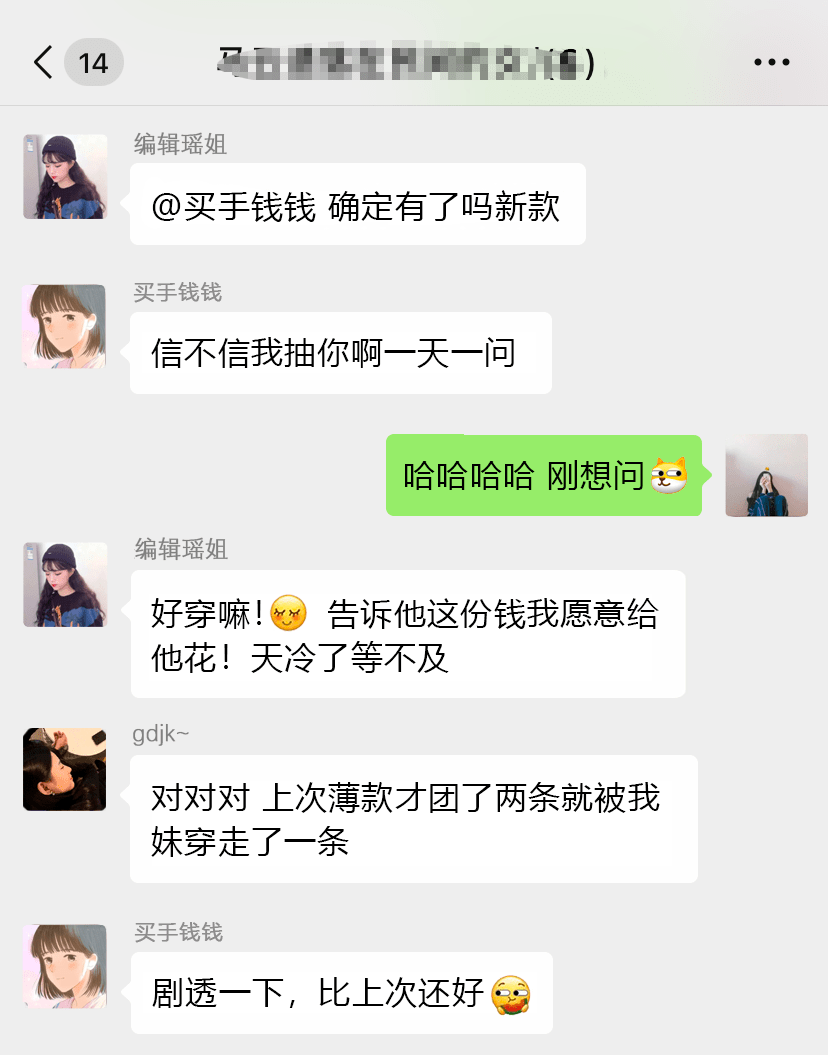Tap the back arrow to leave the chat
Image resolution: width=828 pixels, height=1055 pixels.
[40, 61]
